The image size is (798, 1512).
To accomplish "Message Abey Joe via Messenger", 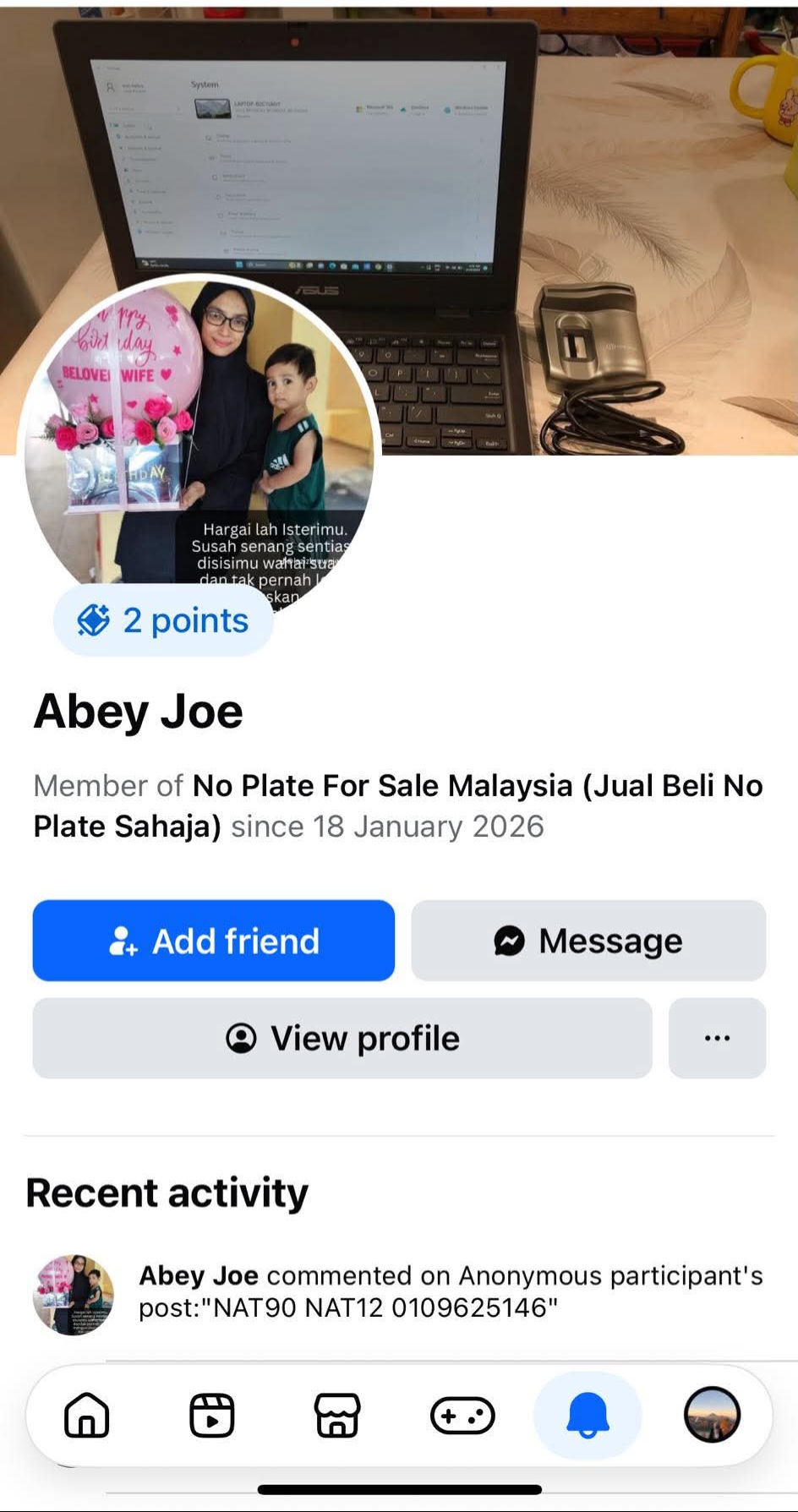I will 588,941.
